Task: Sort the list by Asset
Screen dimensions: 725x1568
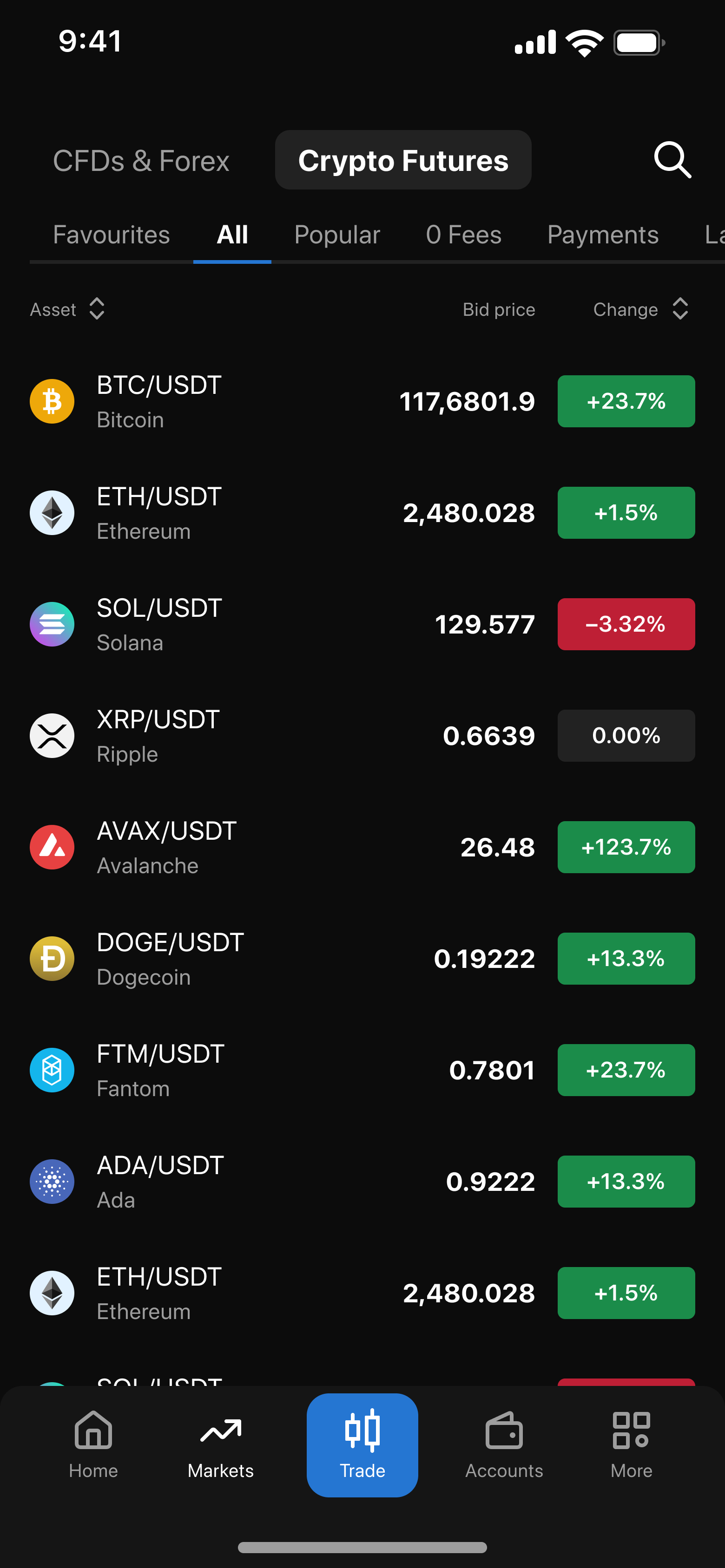Action: click(68, 309)
